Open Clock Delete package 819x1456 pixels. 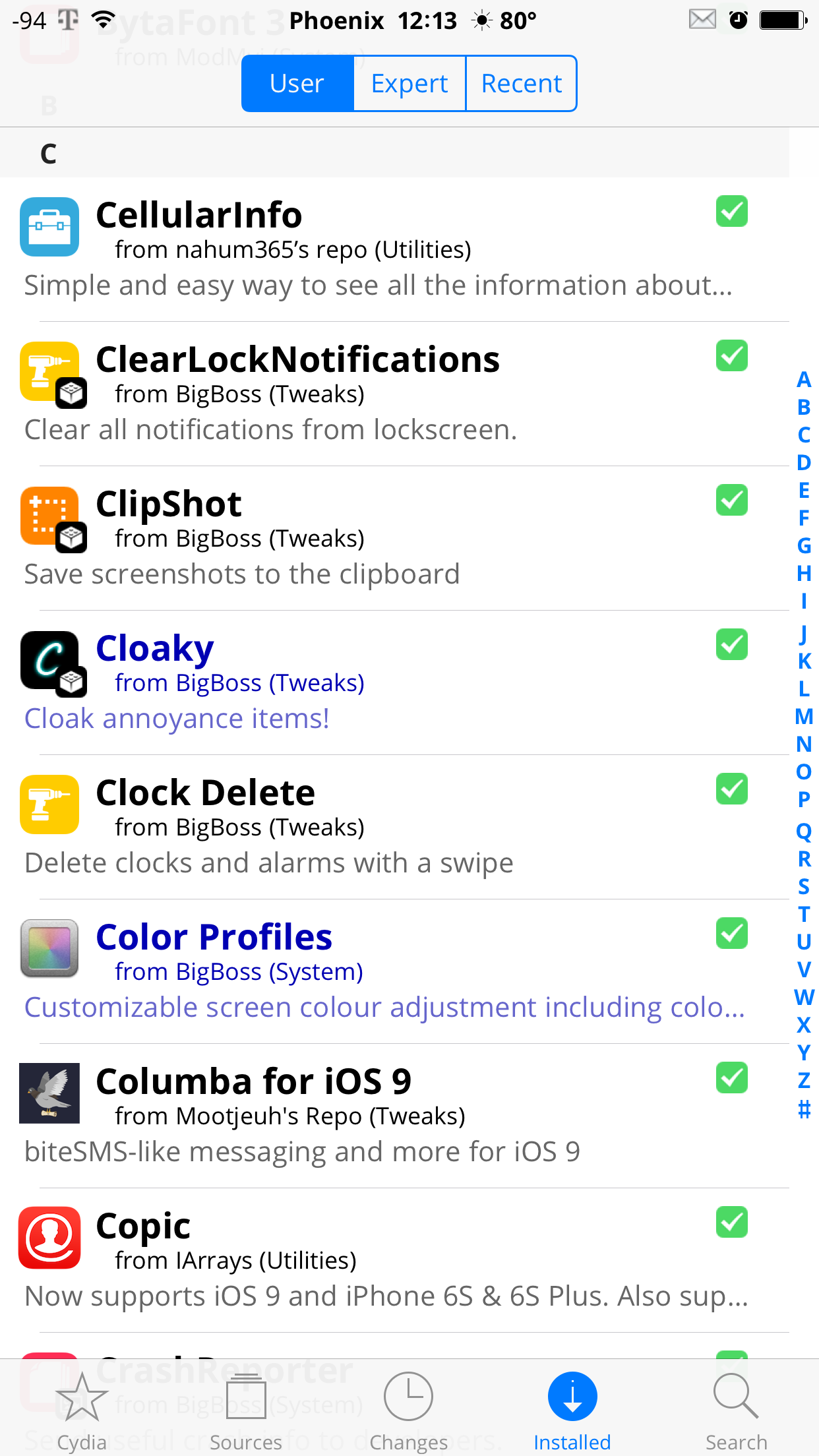(x=394, y=827)
